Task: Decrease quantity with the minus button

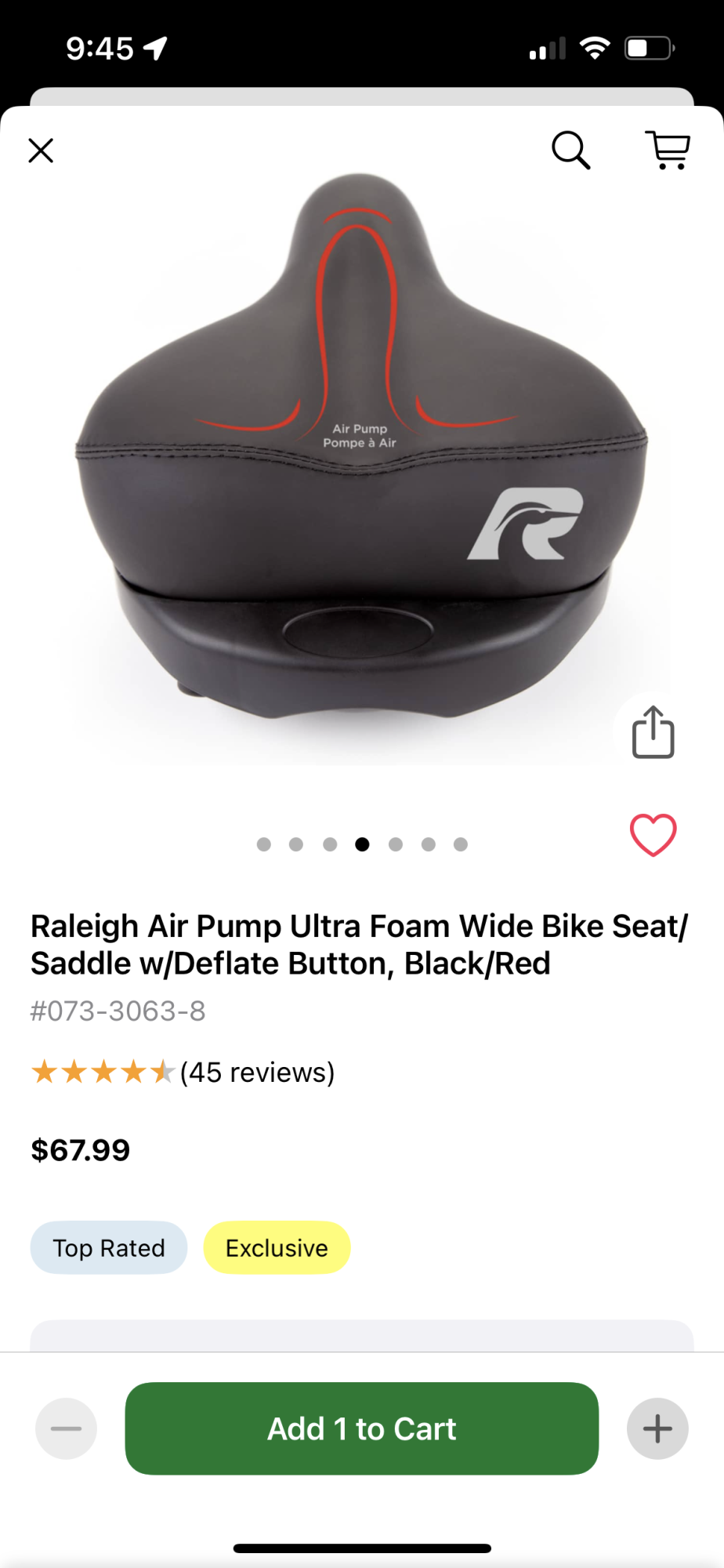Action: click(67, 1428)
